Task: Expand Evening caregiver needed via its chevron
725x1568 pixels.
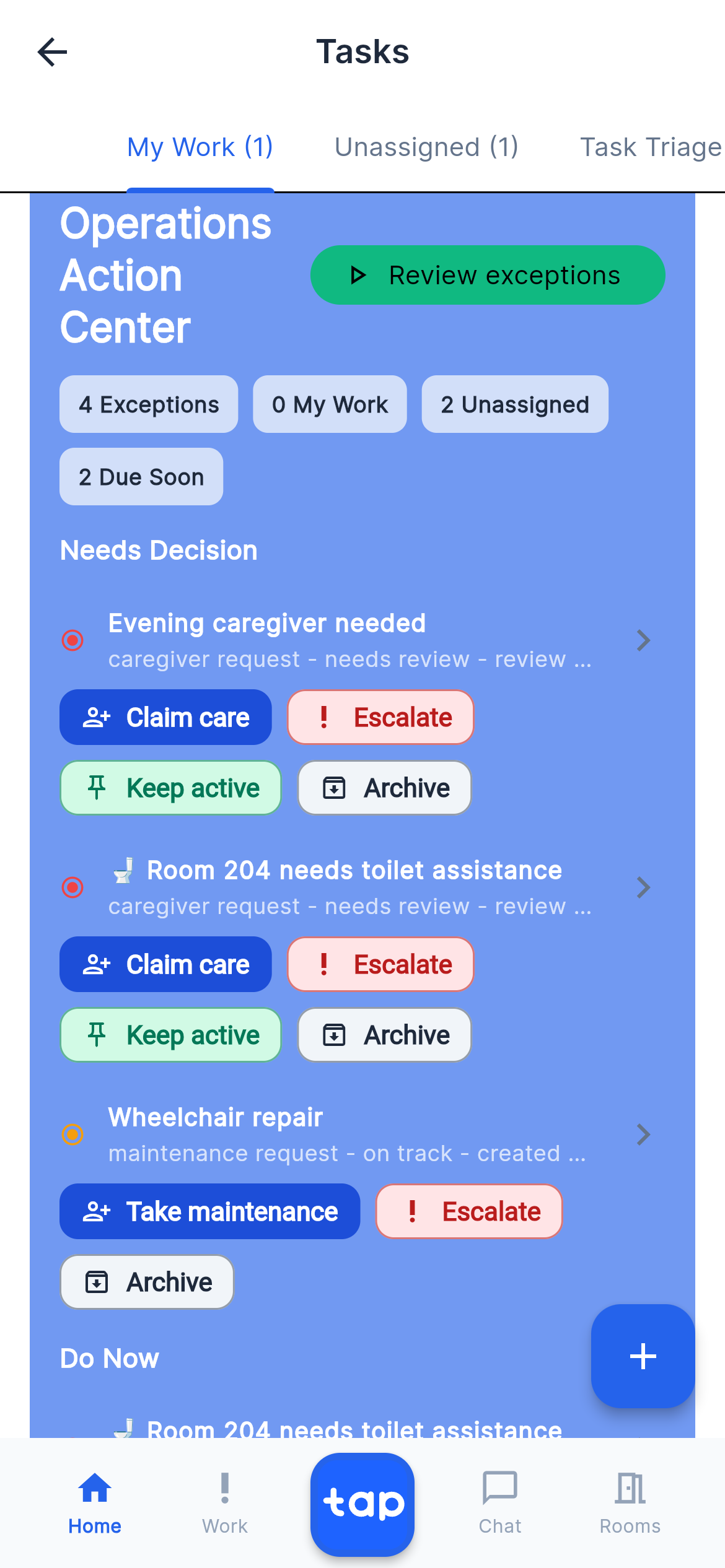Action: coord(644,641)
